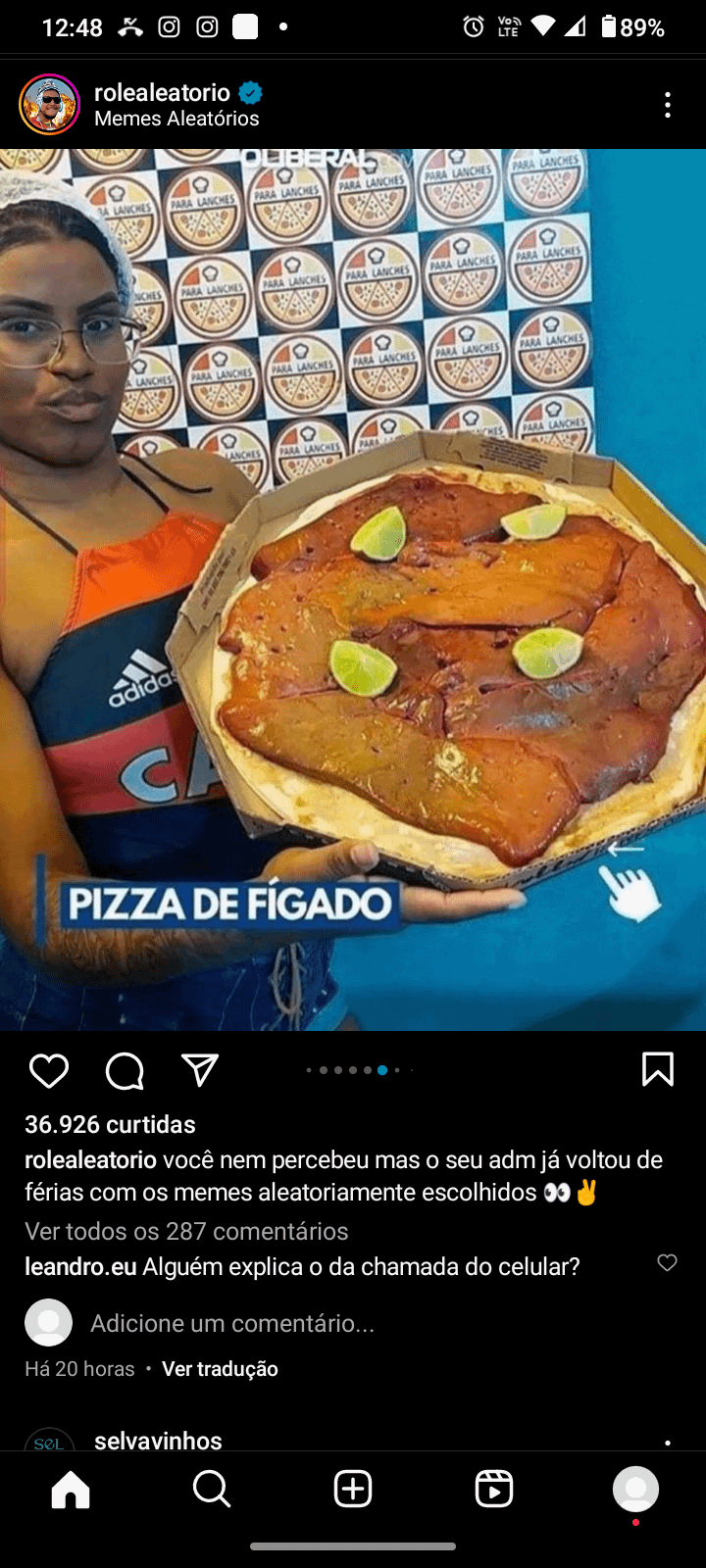Open comments with the speech bubble icon
The image size is (706, 1568).
point(125,1070)
